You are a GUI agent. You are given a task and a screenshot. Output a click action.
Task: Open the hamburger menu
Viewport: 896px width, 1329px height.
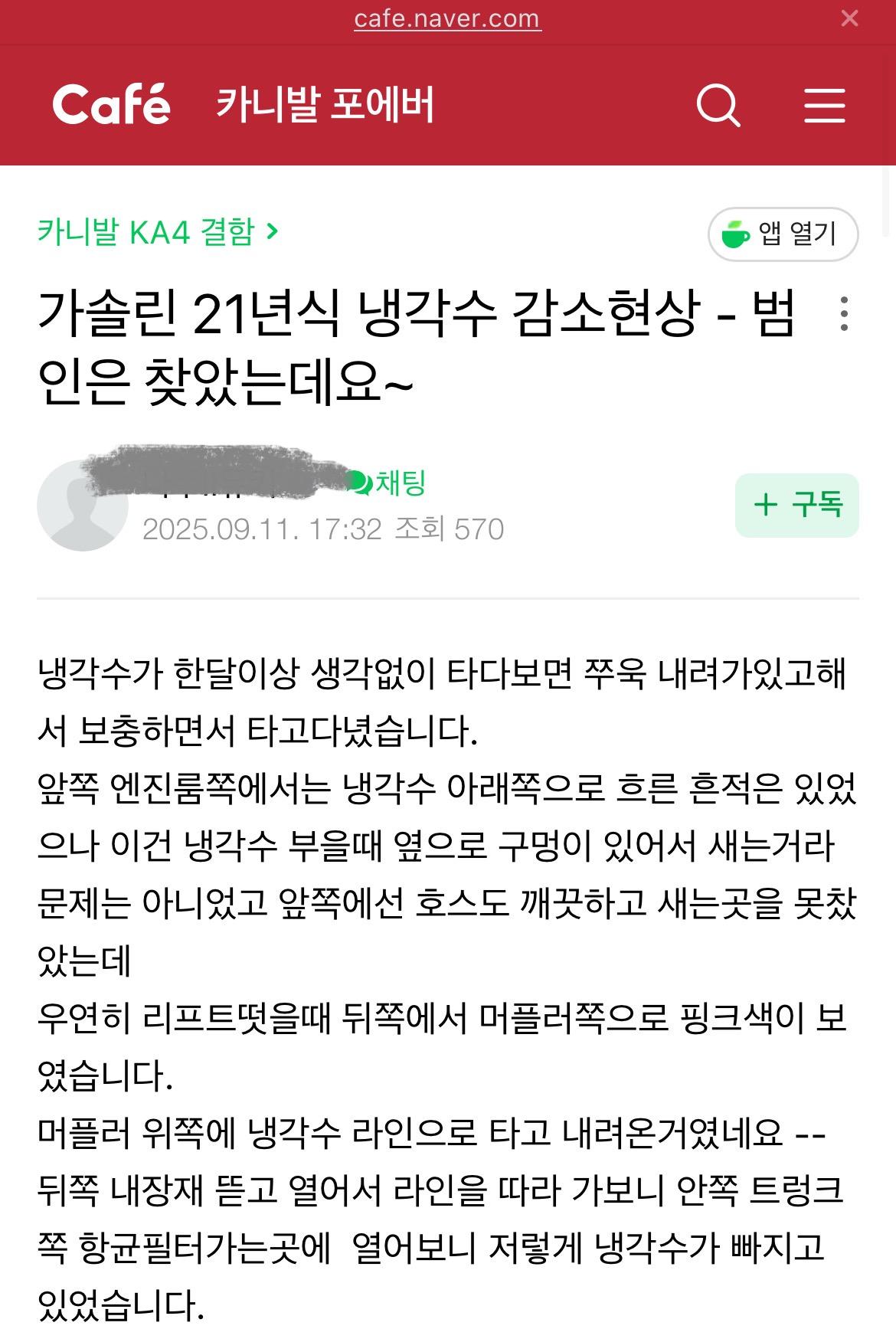click(825, 106)
